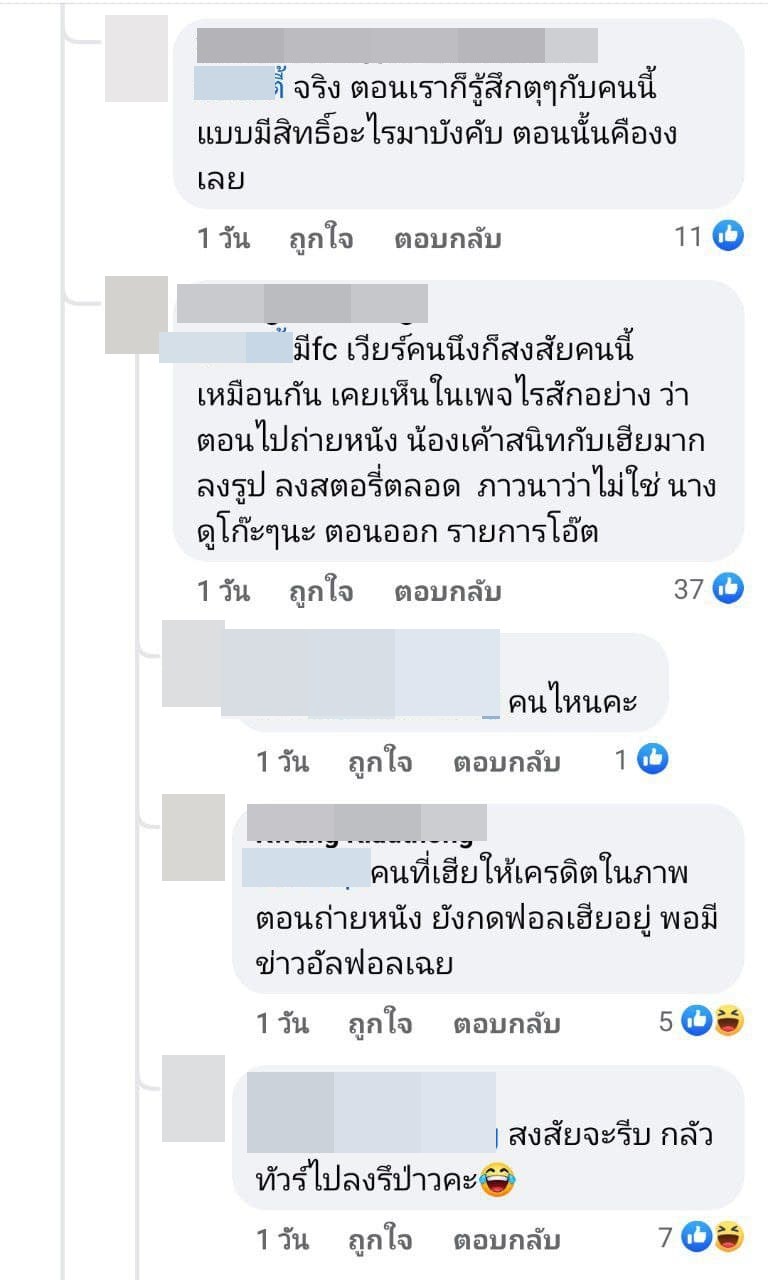The image size is (768, 1280).
Task: Reply to the "คนไหนคะ" comment
Action: click(x=506, y=762)
